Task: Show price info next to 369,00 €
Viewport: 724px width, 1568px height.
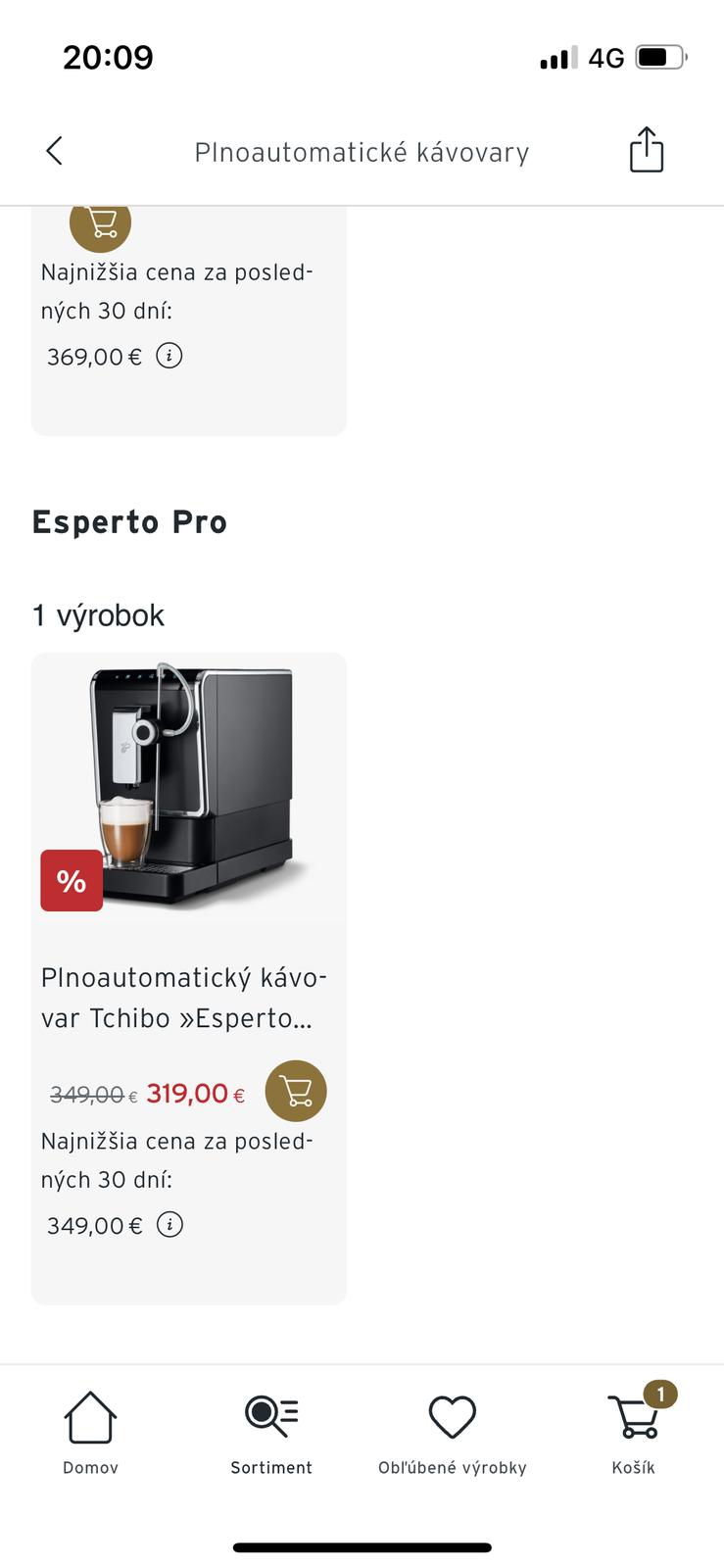Action: pyautogui.click(x=169, y=356)
